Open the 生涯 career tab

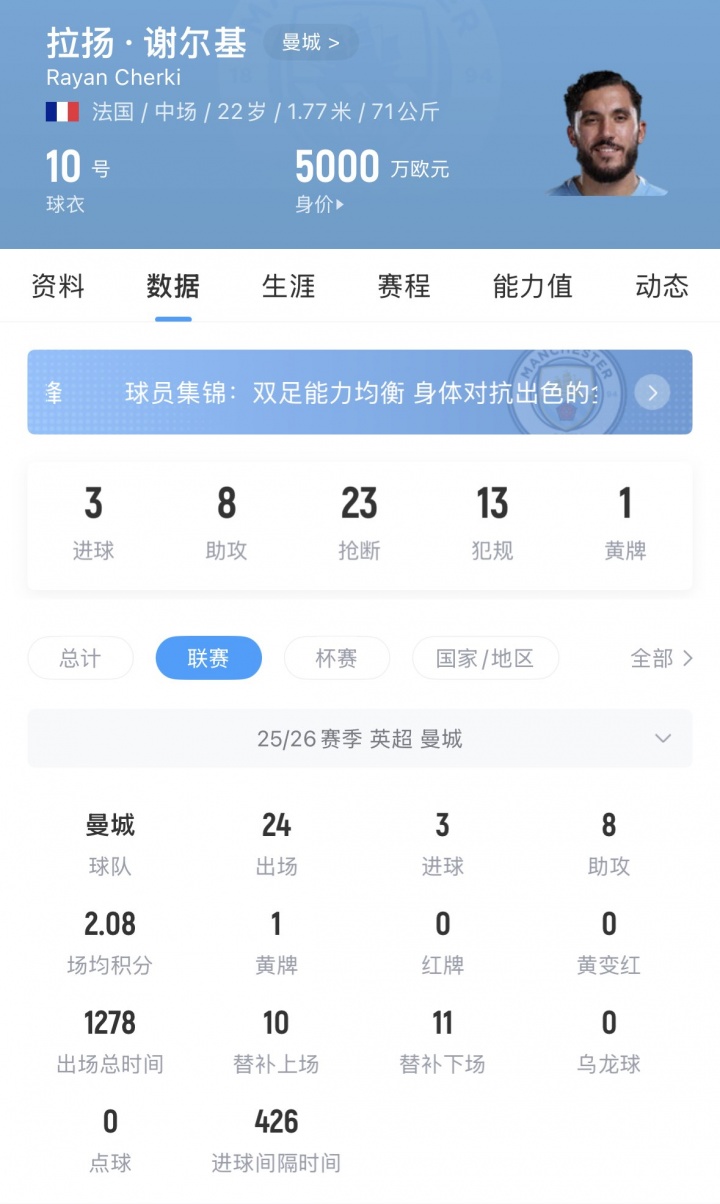click(288, 287)
